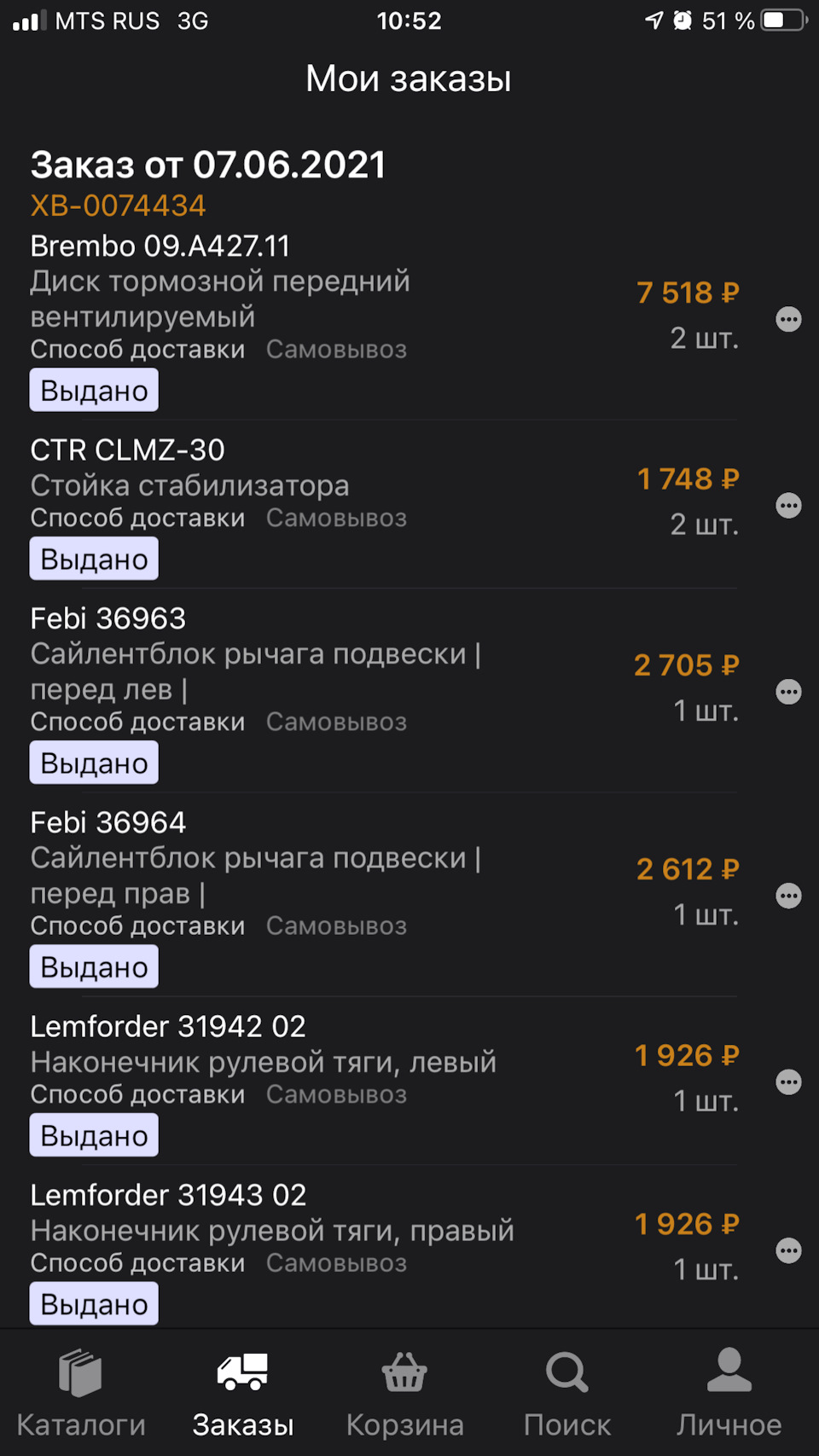Switch to the Каталоги tab
The width and height of the screenshot is (819, 1456).
pyautogui.click(x=81, y=1394)
